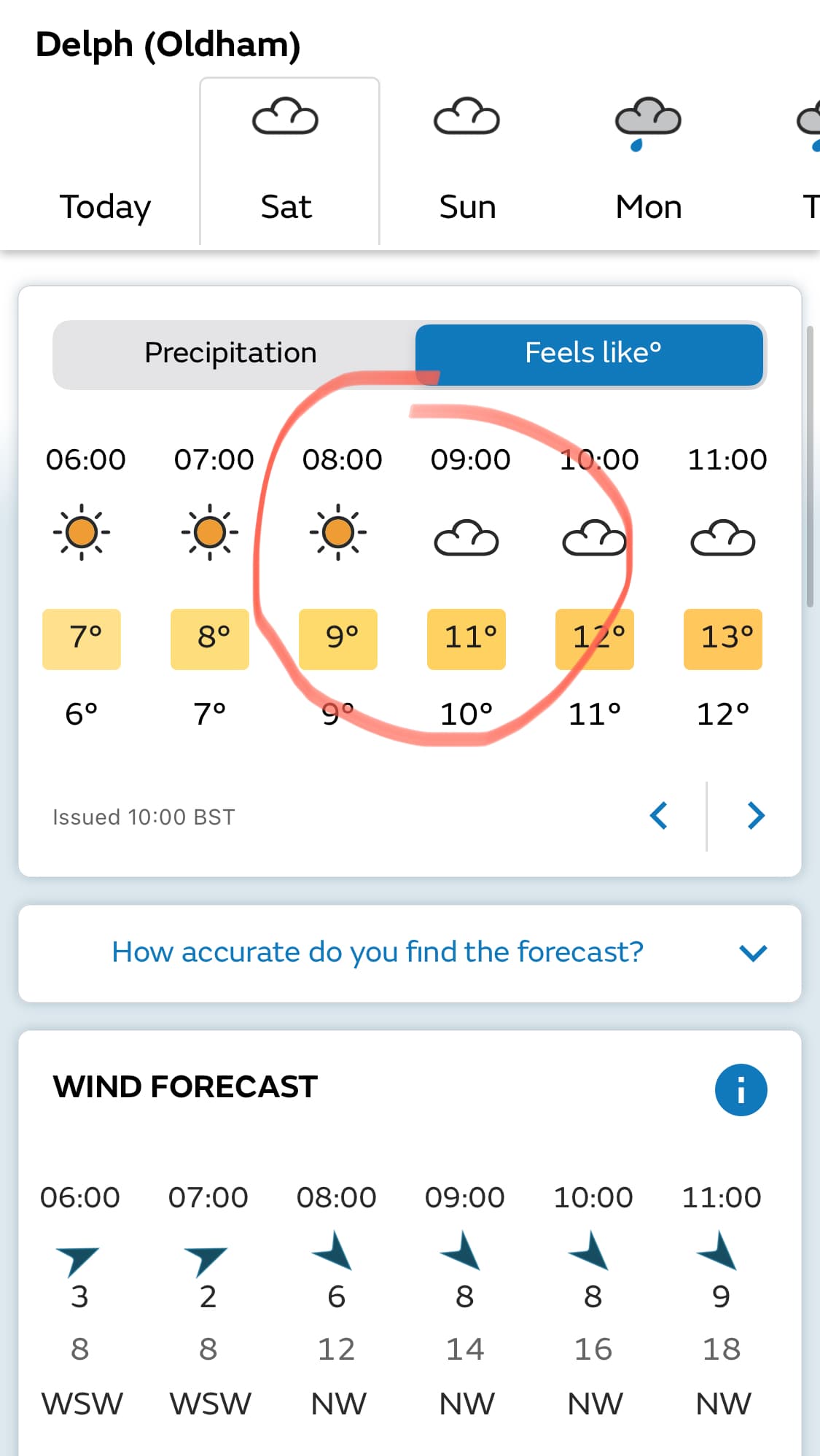Open the Wind Forecast info icon
This screenshot has width=820, height=1456.
coord(741,1090)
